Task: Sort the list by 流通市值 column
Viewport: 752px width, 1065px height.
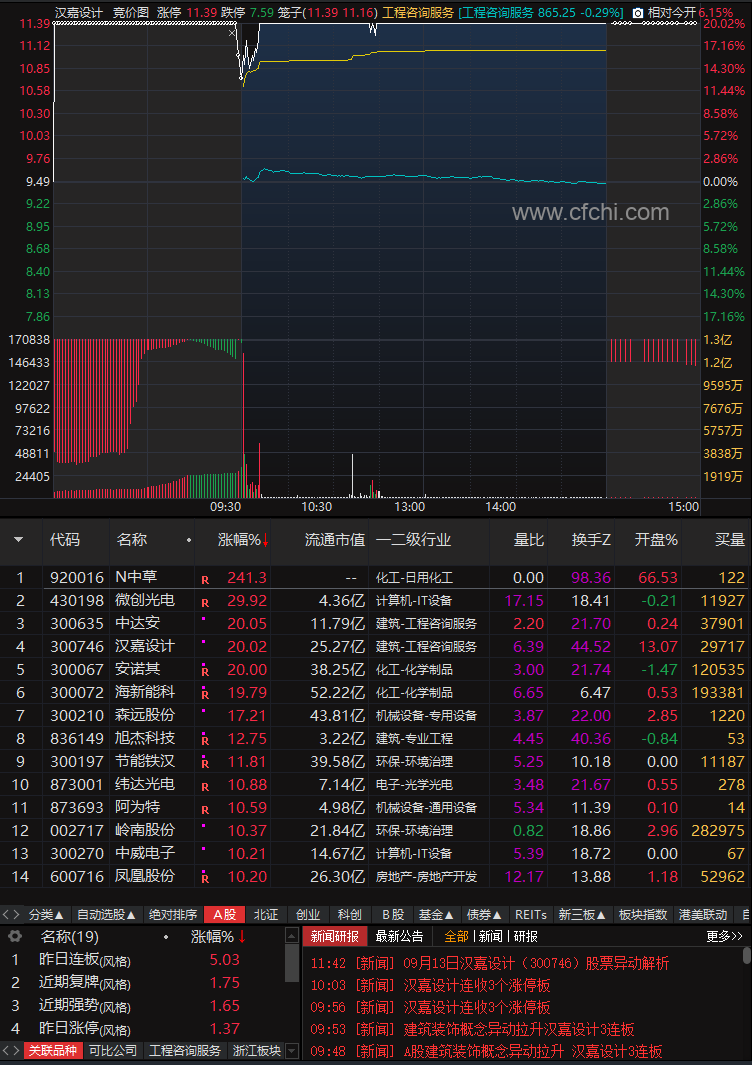Action: (334, 540)
